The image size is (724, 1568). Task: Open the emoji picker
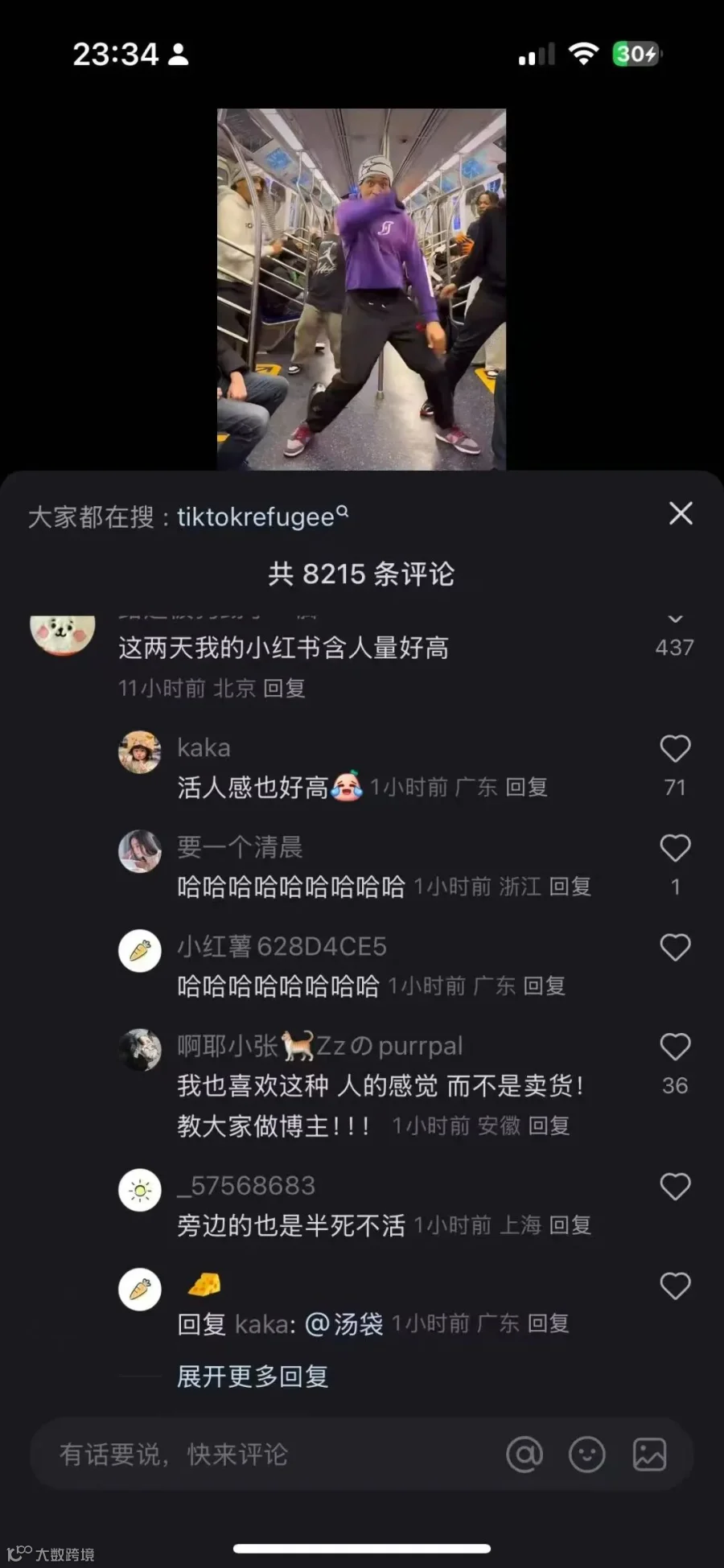[x=587, y=1455]
